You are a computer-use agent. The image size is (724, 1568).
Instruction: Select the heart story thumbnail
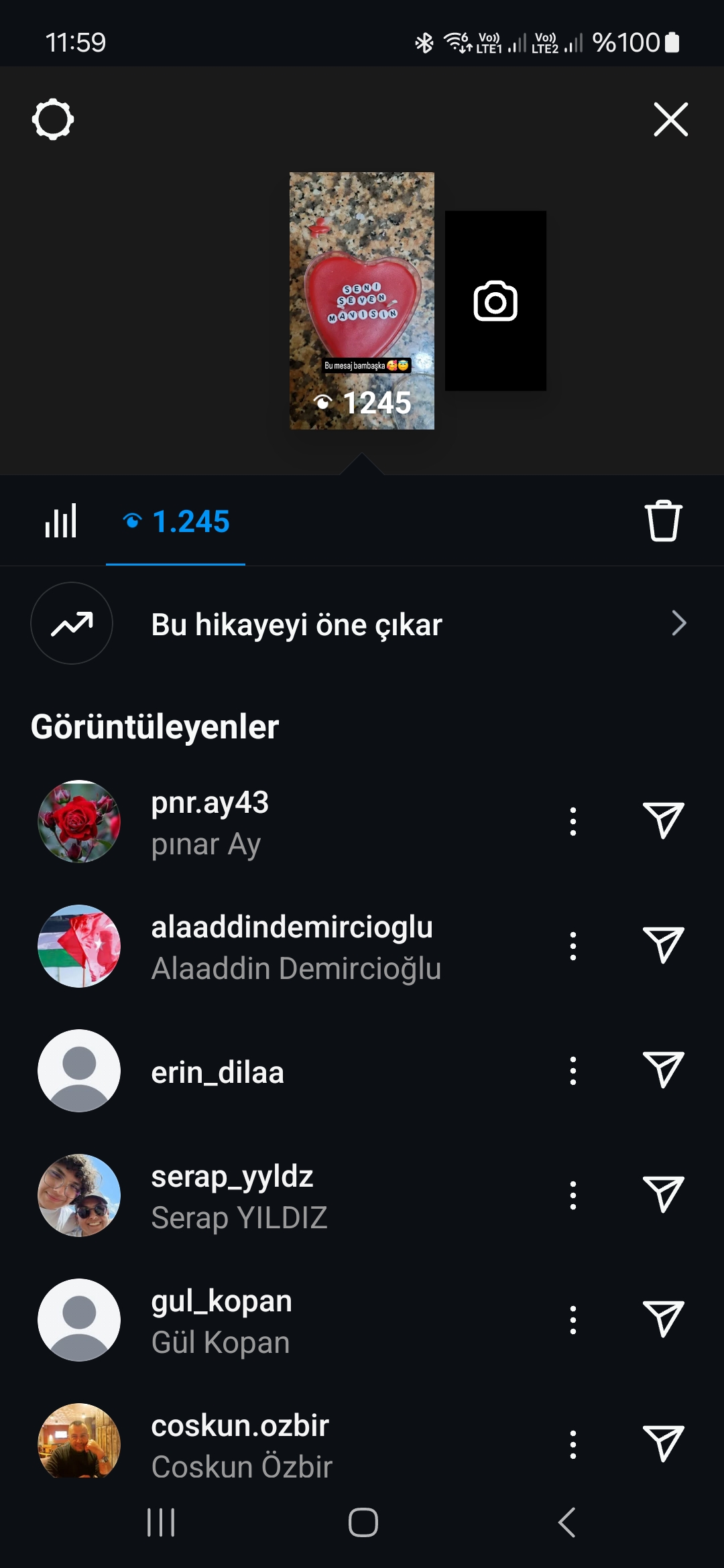pyautogui.click(x=362, y=301)
